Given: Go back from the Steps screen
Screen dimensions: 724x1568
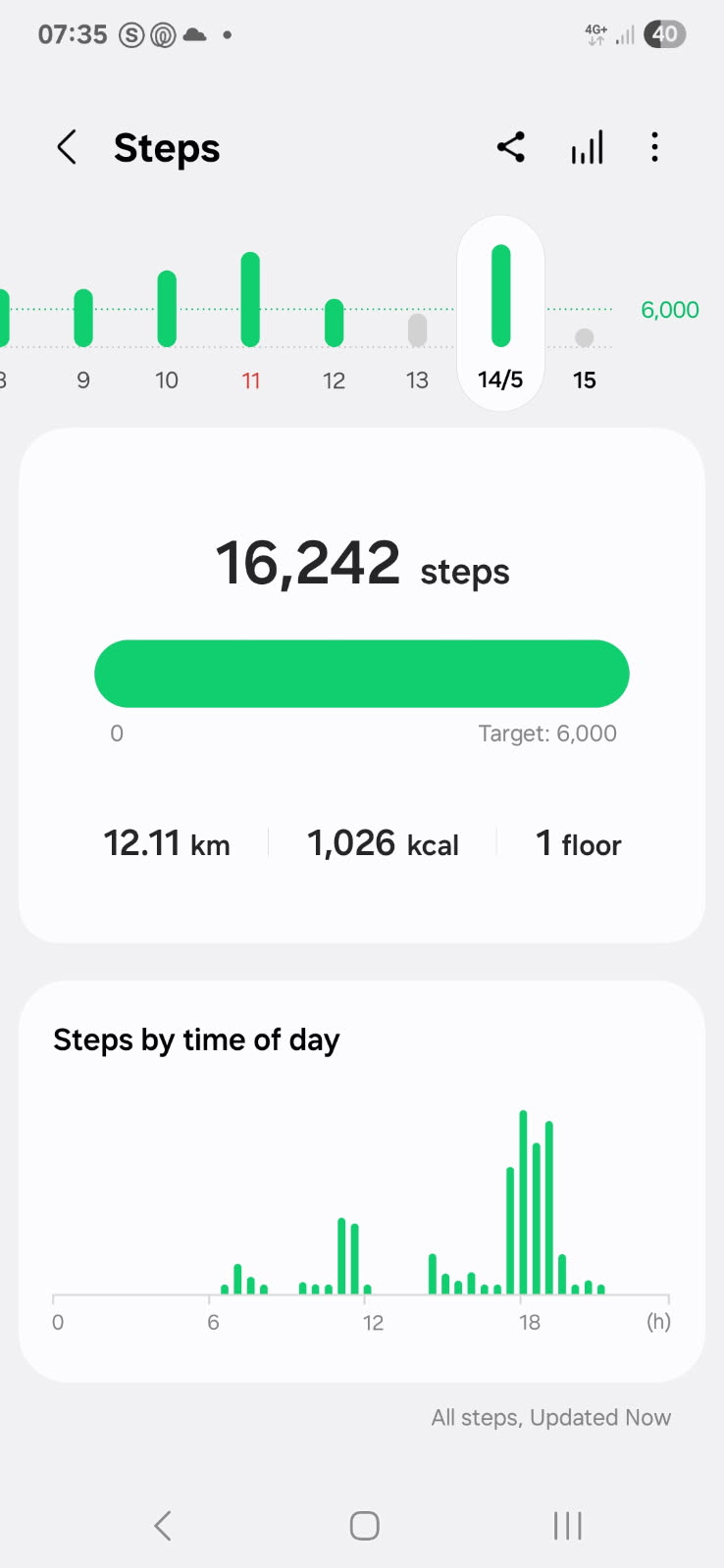Looking at the screenshot, I should click(x=66, y=148).
